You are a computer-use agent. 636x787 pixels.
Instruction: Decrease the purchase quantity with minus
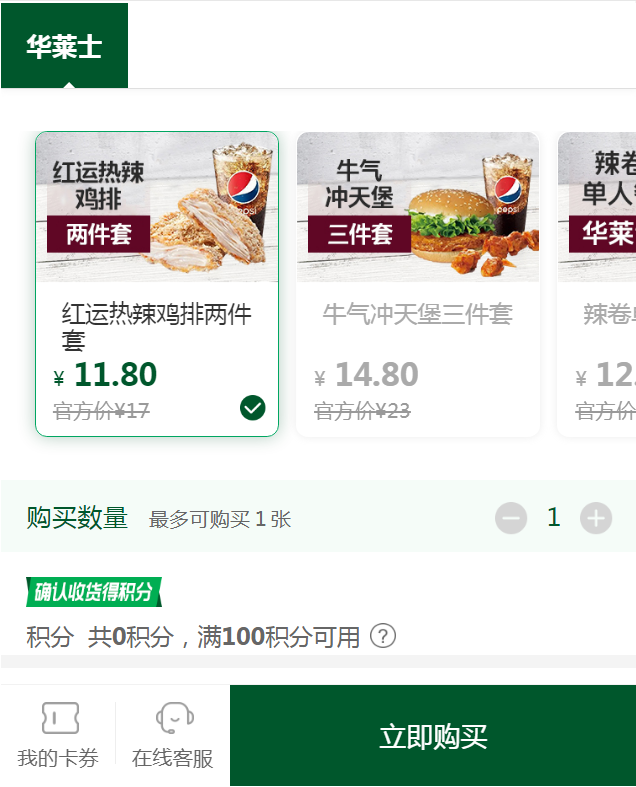511,518
